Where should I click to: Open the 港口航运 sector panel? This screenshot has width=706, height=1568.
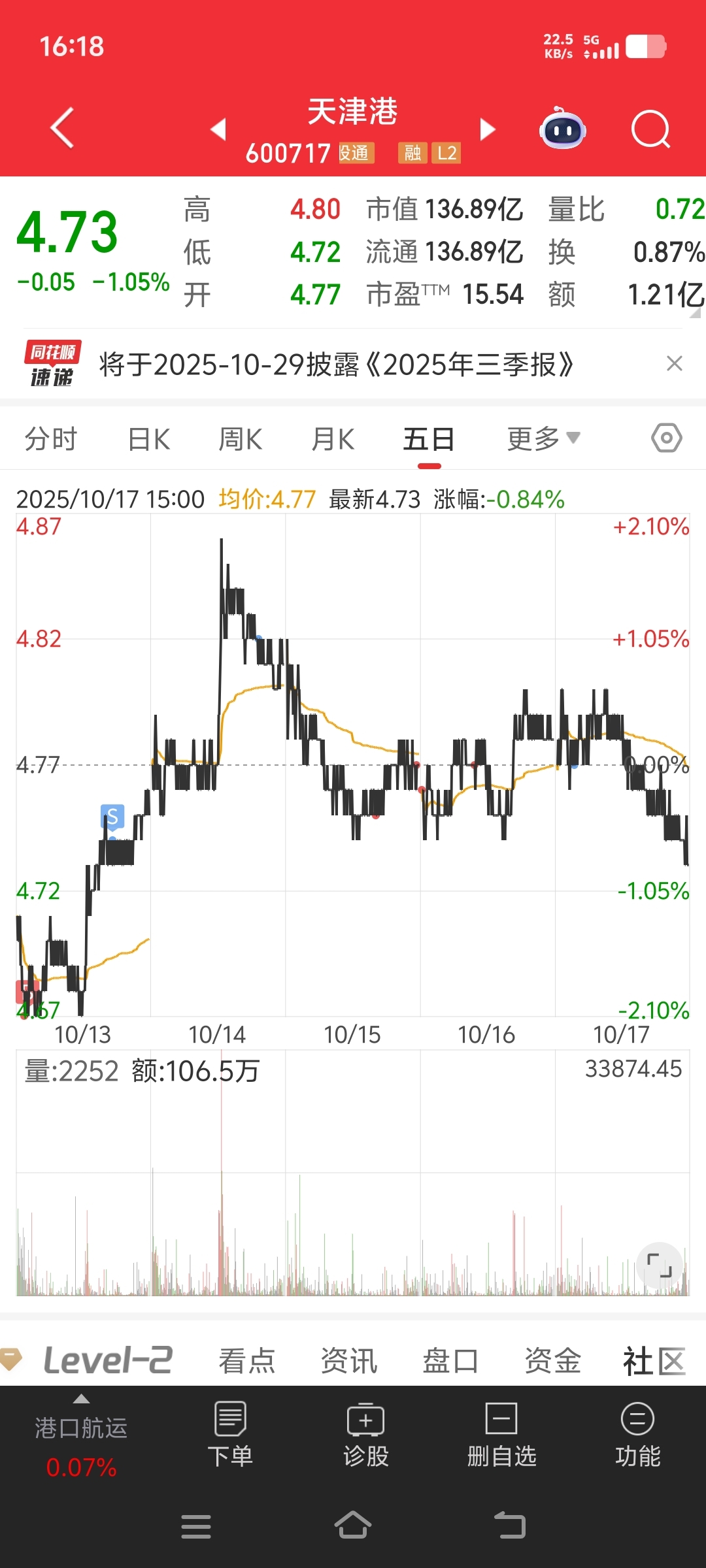[81, 1441]
